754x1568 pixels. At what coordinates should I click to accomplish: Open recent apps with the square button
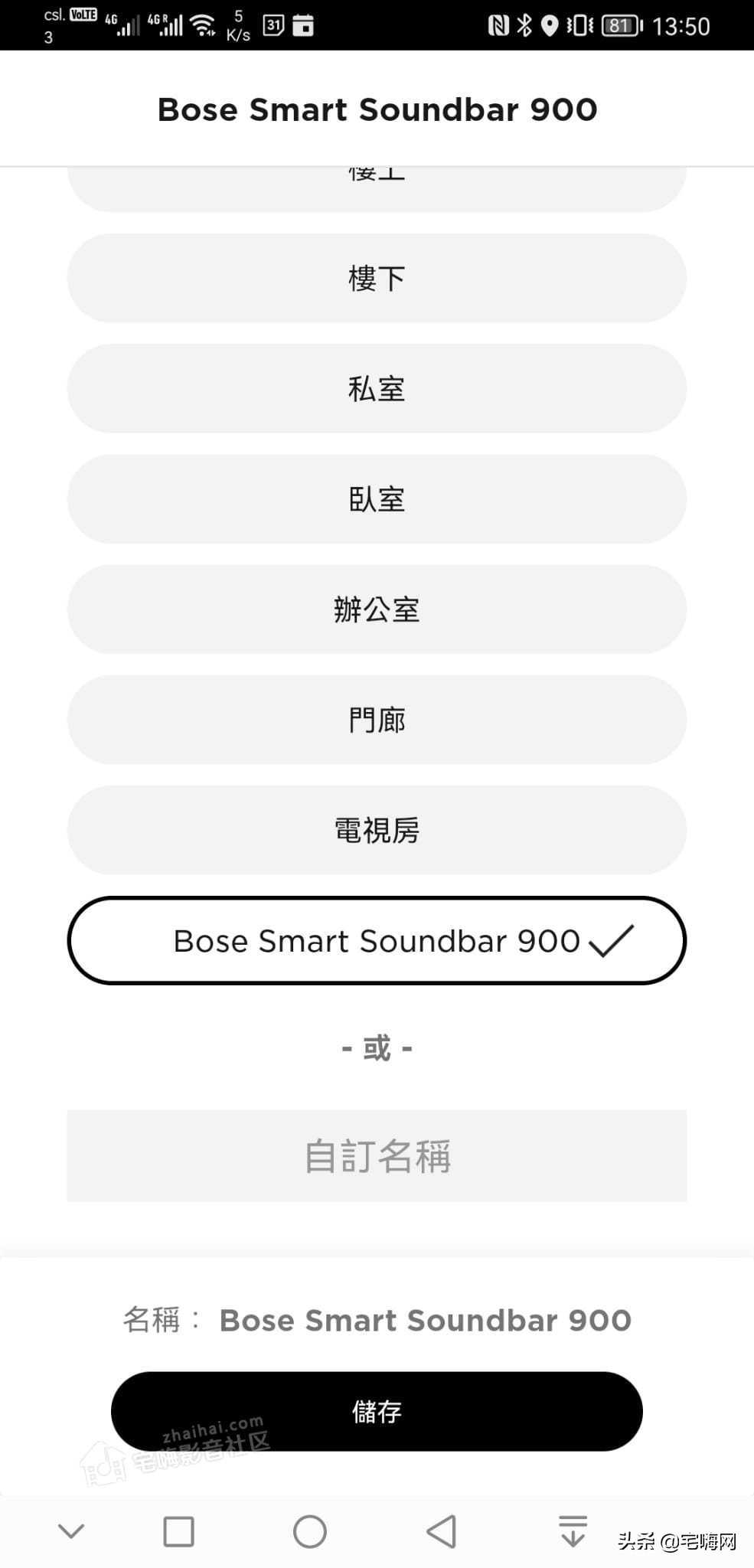179,1531
